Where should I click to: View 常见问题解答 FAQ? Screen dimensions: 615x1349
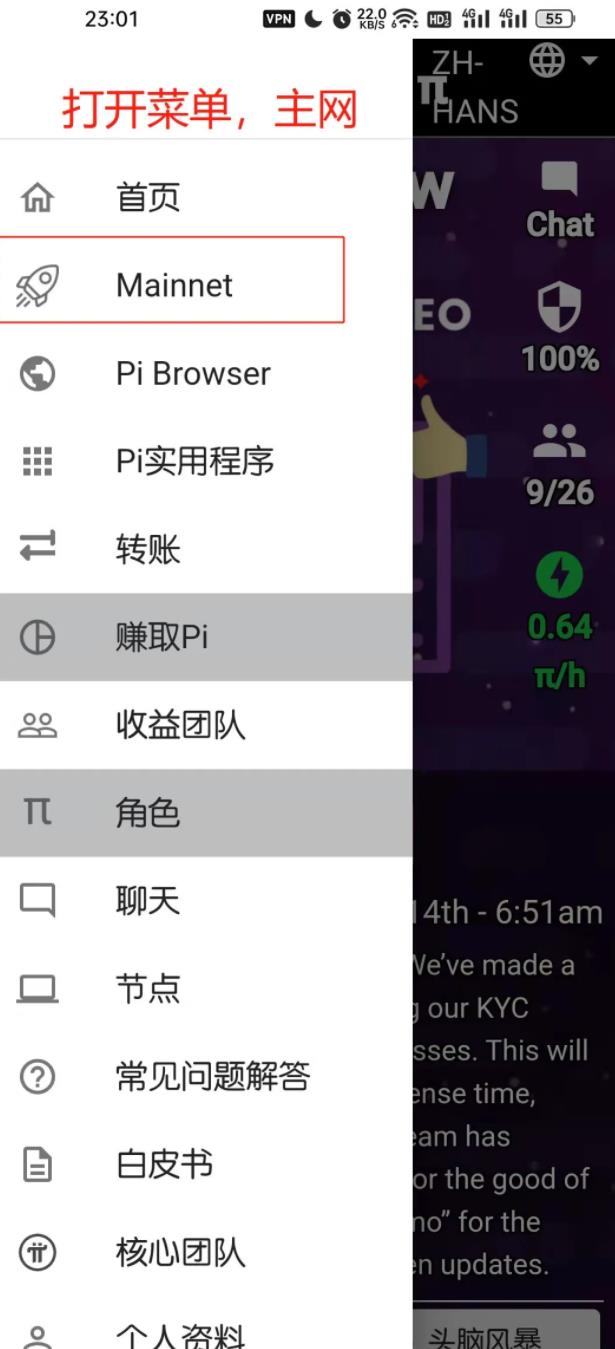[x=212, y=1077]
